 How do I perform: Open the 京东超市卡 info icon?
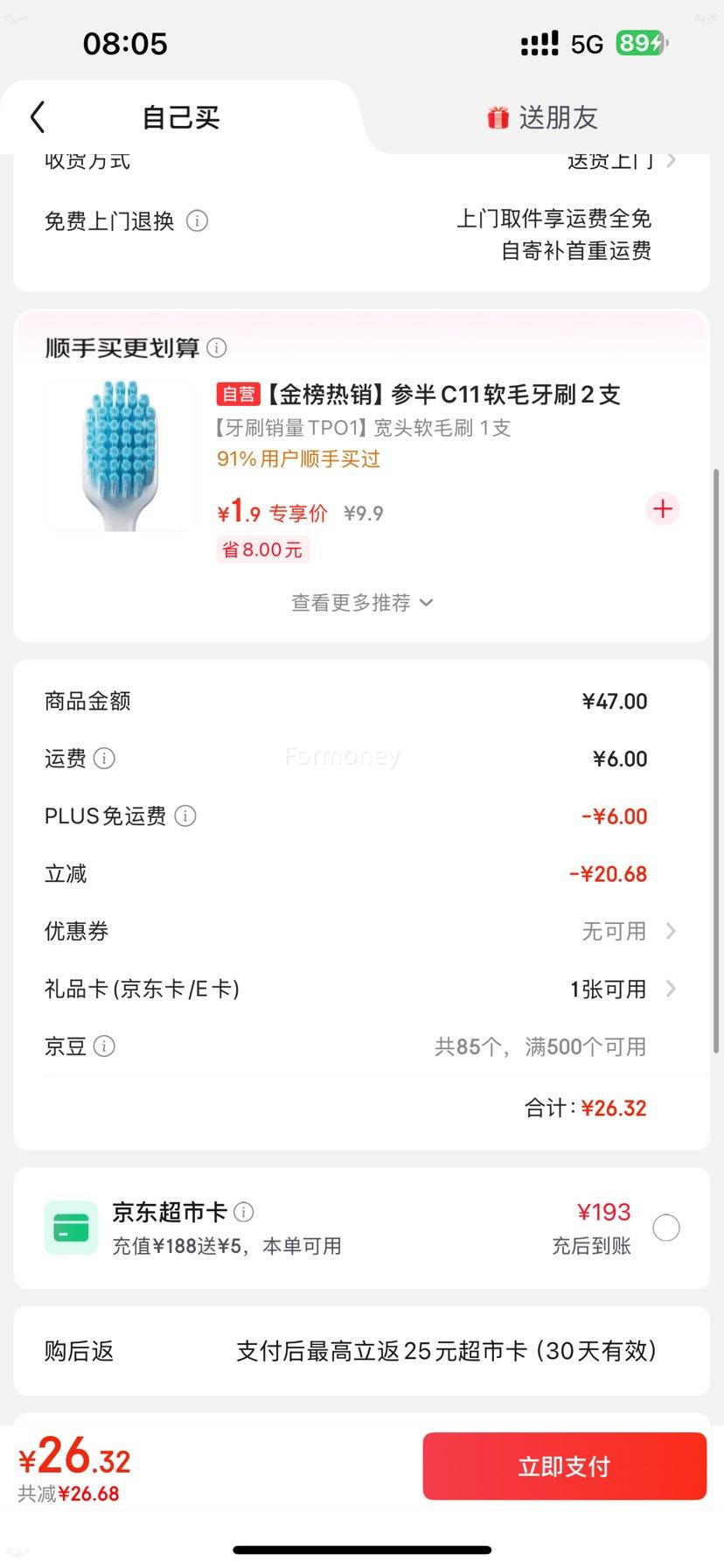click(x=245, y=1212)
